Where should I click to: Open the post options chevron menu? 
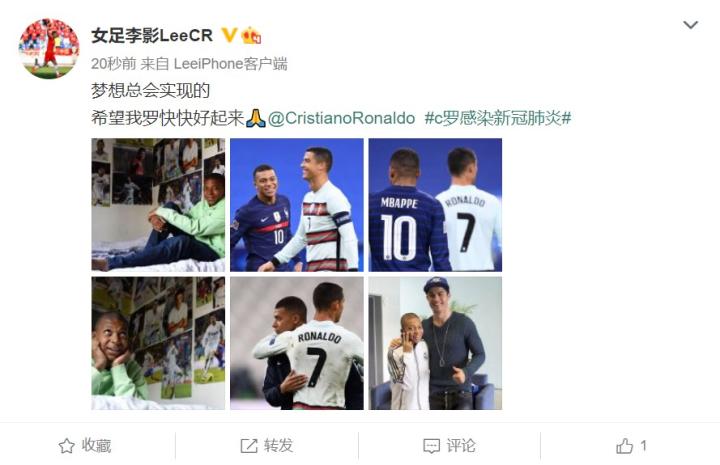(690, 25)
